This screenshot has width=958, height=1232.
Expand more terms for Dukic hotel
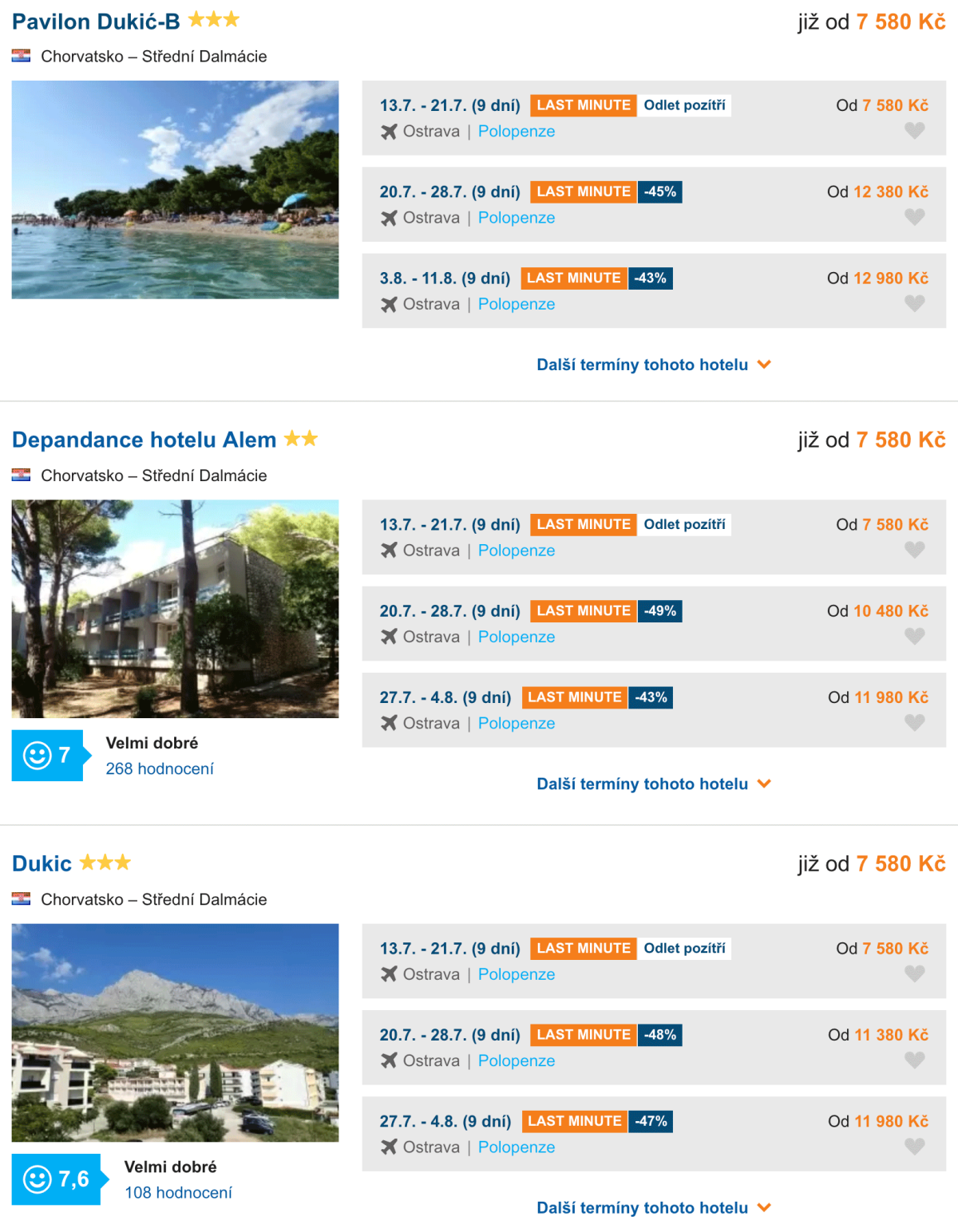tap(653, 1207)
